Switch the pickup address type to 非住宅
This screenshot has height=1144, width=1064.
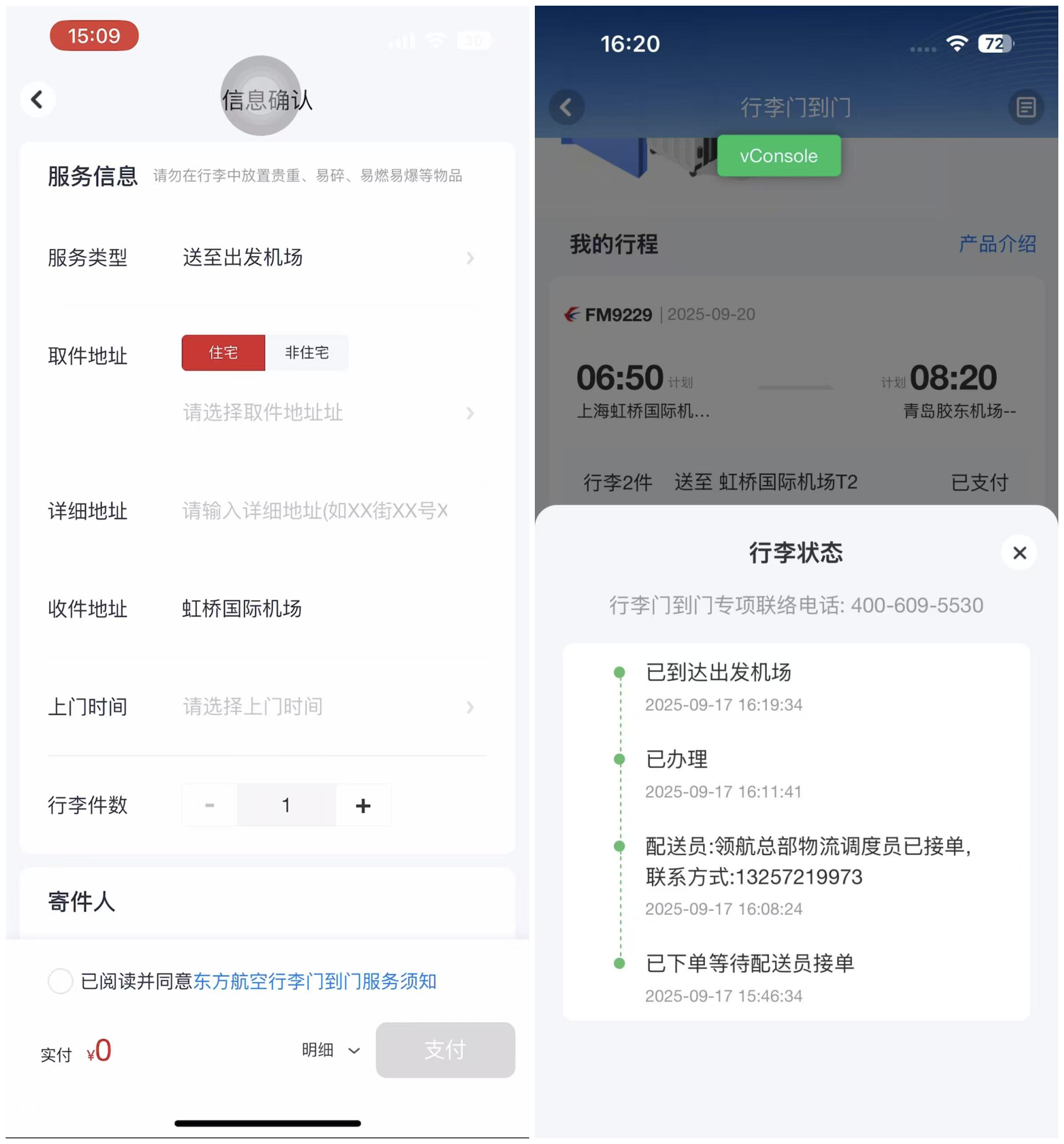coord(307,353)
